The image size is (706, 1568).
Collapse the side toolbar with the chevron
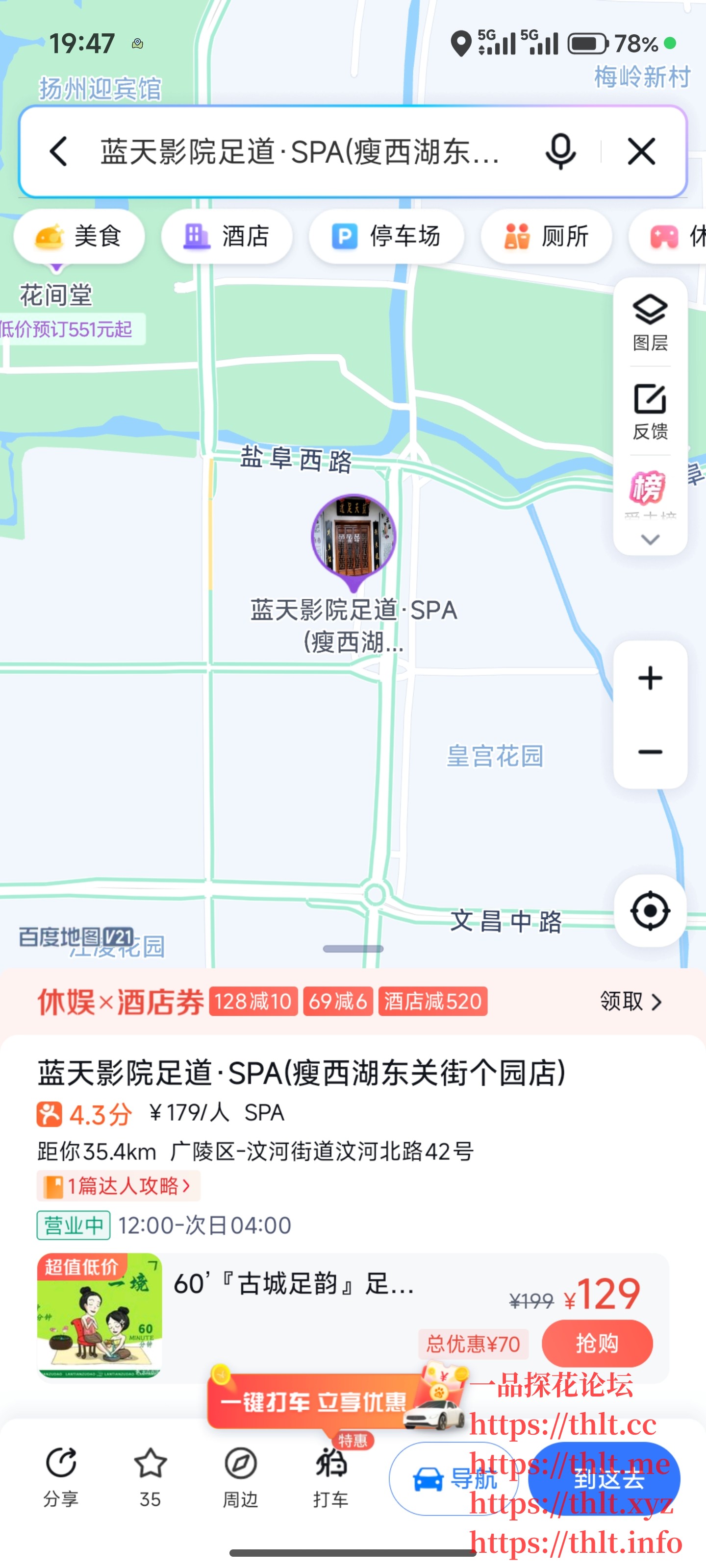tap(651, 538)
